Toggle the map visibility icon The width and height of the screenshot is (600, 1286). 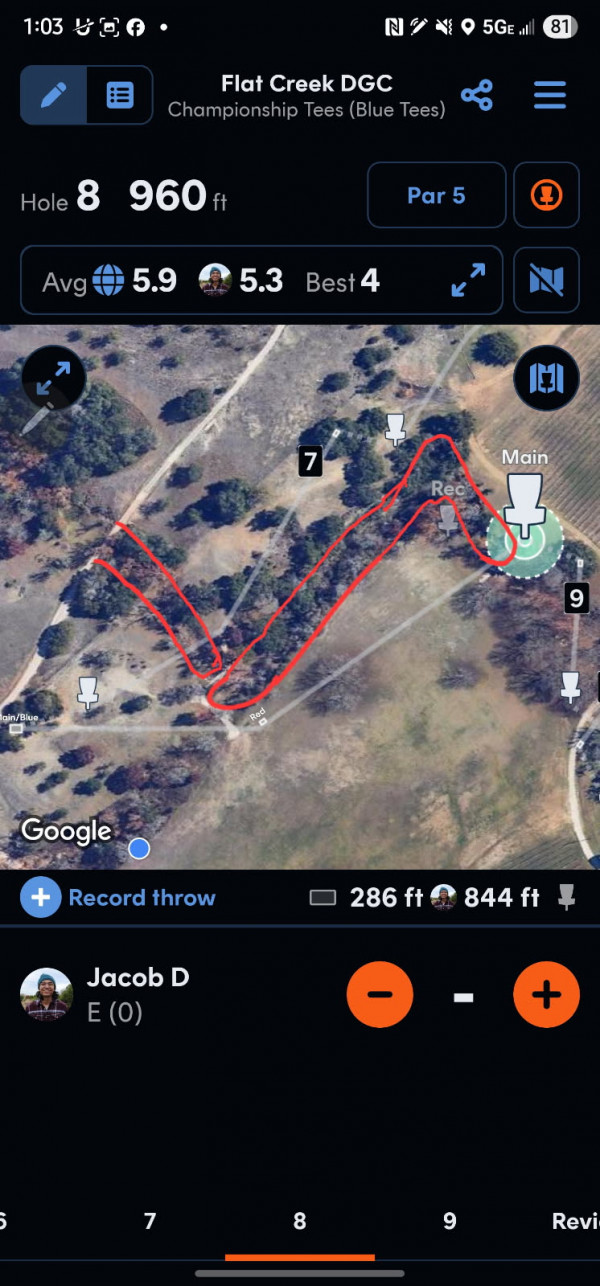click(547, 281)
